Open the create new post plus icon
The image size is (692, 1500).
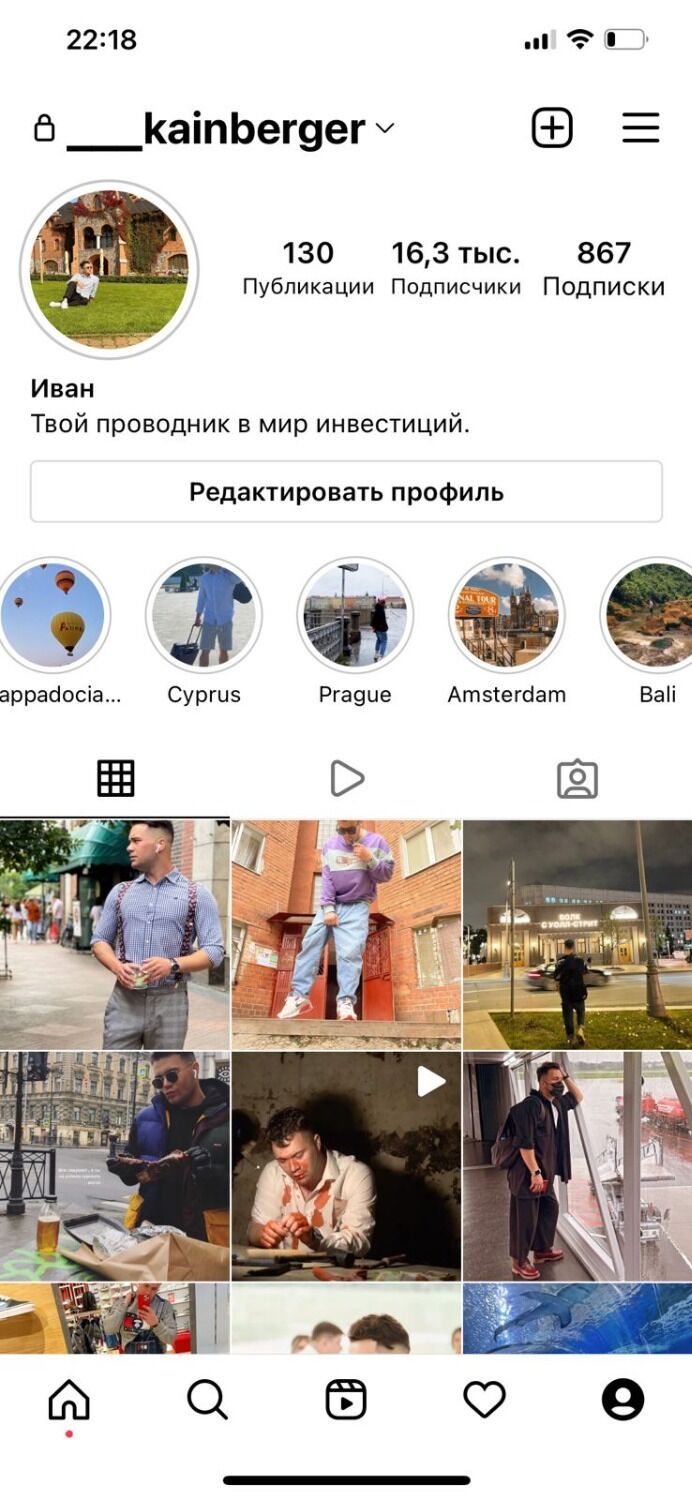coord(551,128)
